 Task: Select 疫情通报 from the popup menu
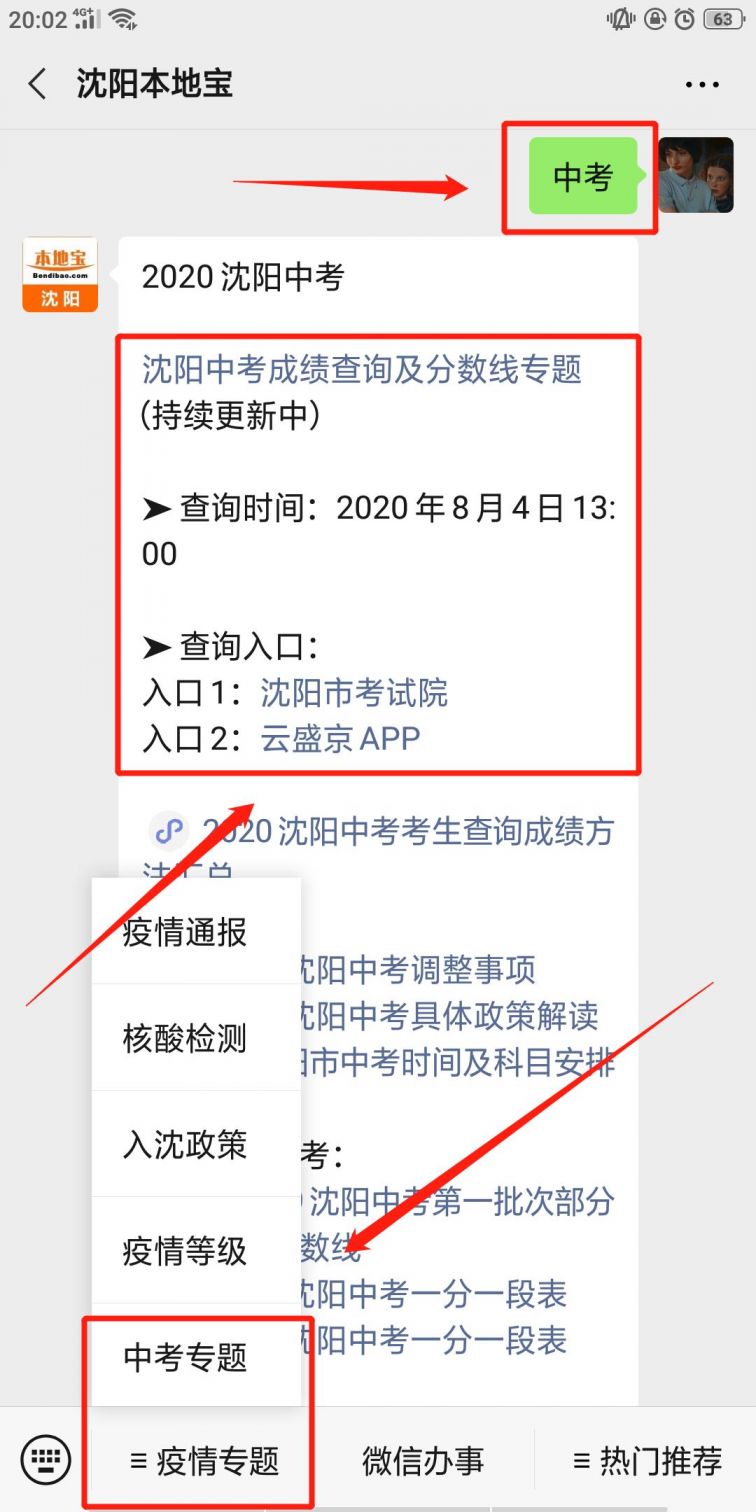click(185, 933)
